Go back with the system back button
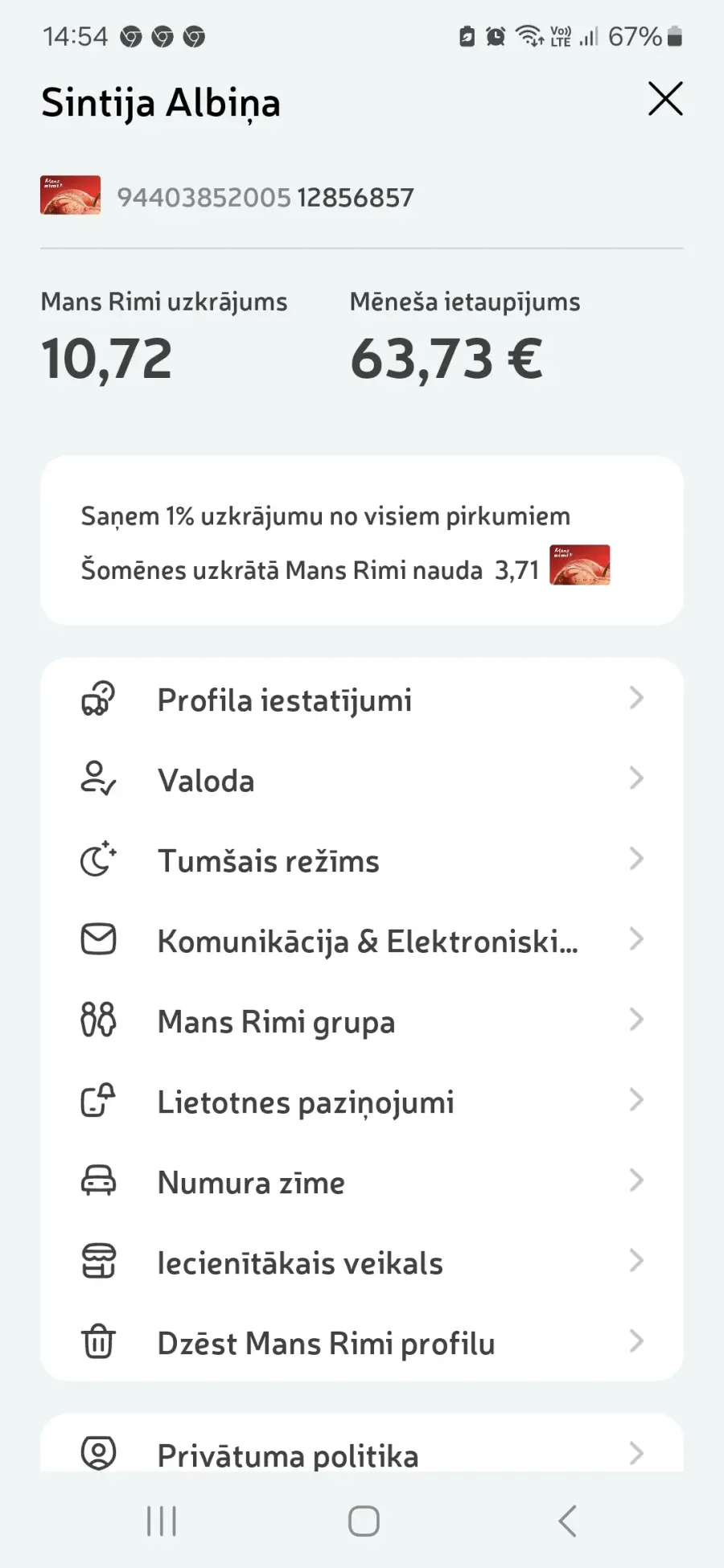Screen dimensions: 724x1568 tap(567, 1521)
